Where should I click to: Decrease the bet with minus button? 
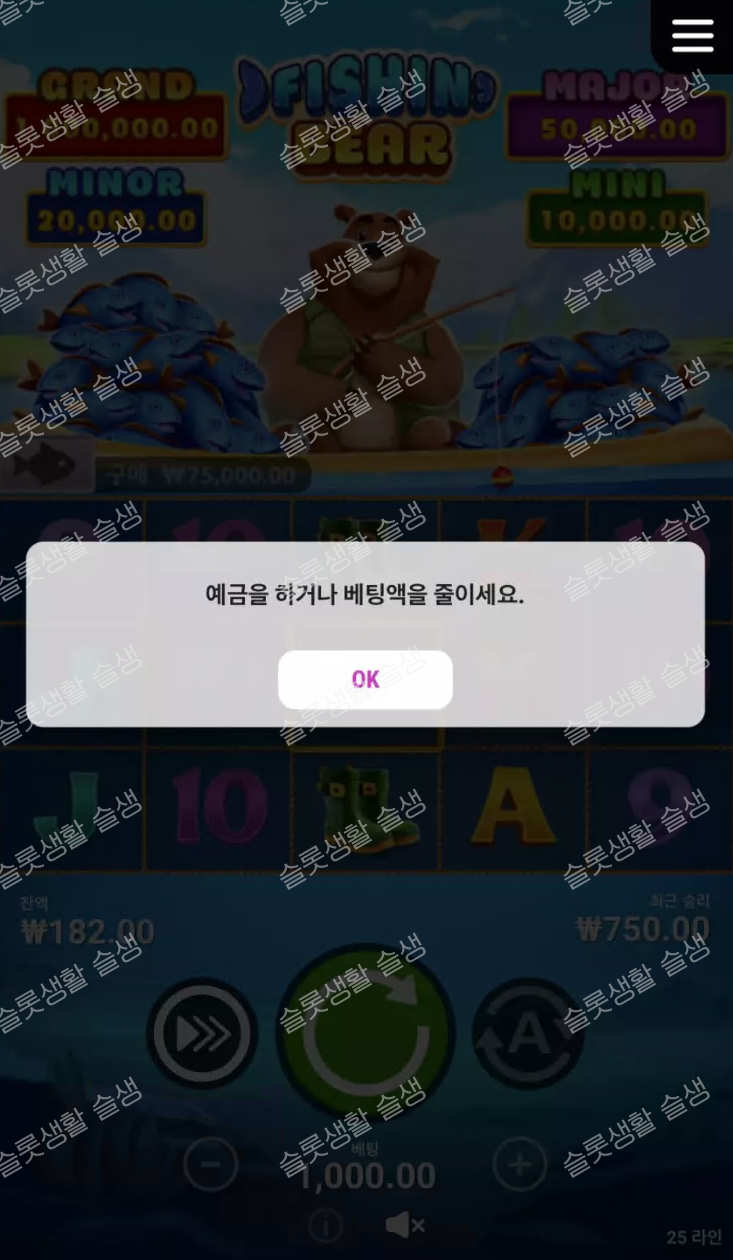point(211,1165)
